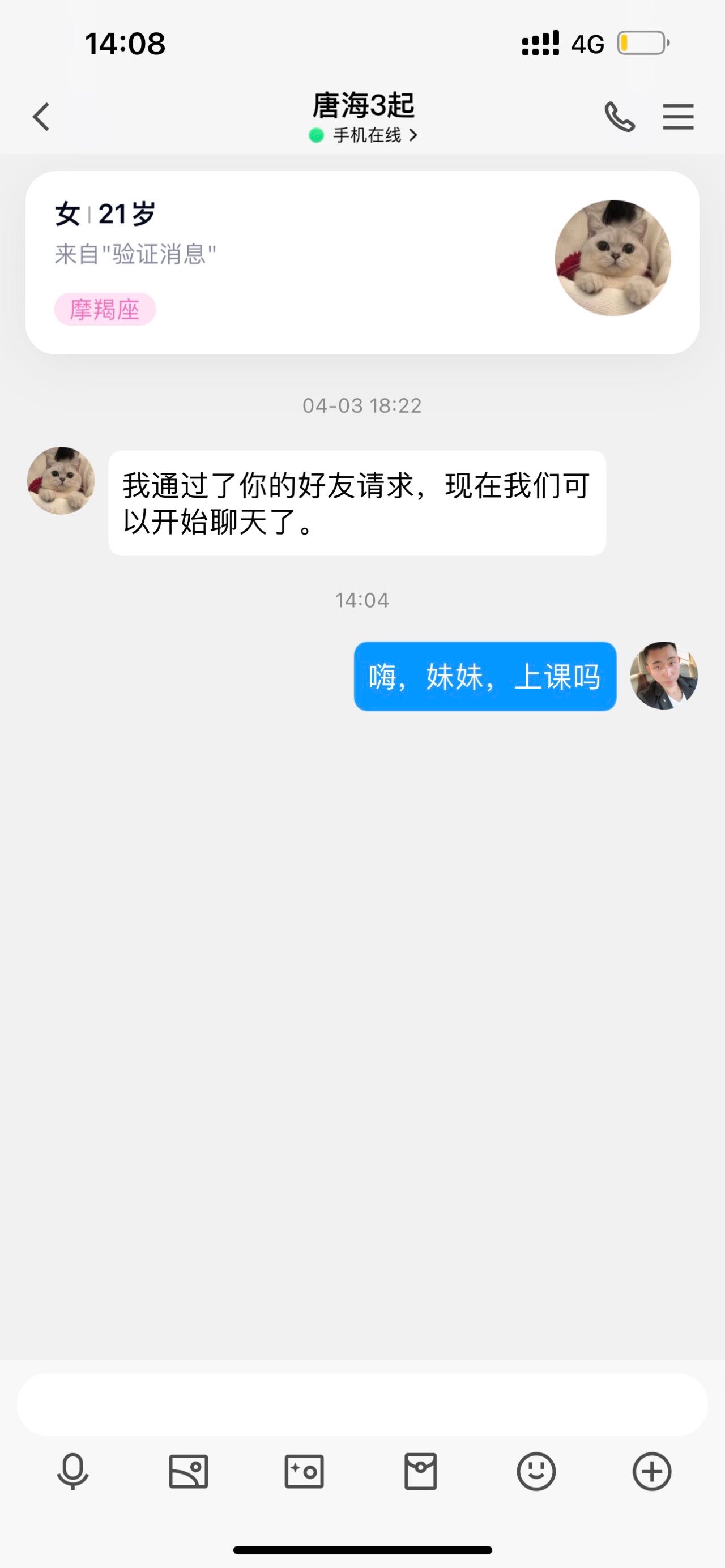Screen dimensions: 725x1568
Task: Open the photo gallery picker
Action: click(188, 1472)
